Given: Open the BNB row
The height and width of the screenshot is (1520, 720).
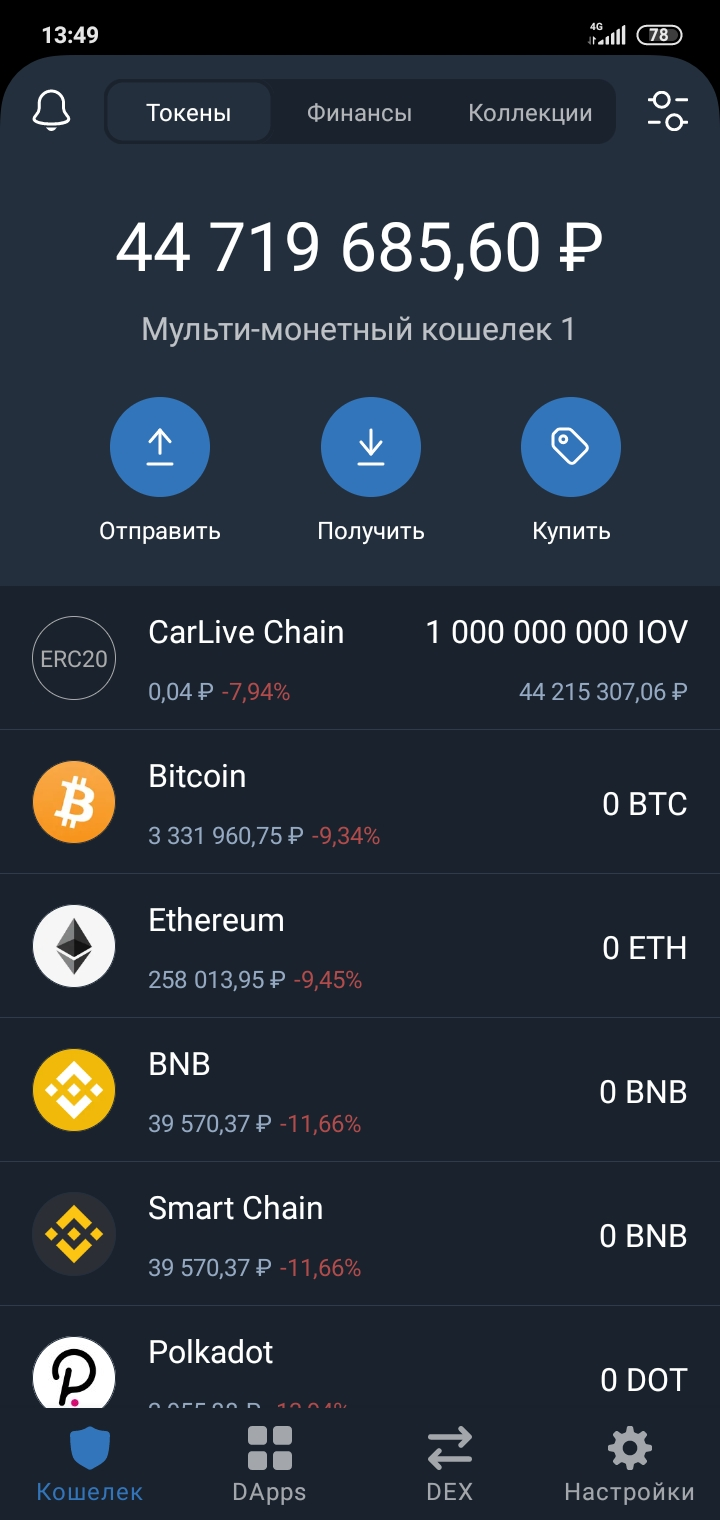Looking at the screenshot, I should (x=360, y=1090).
